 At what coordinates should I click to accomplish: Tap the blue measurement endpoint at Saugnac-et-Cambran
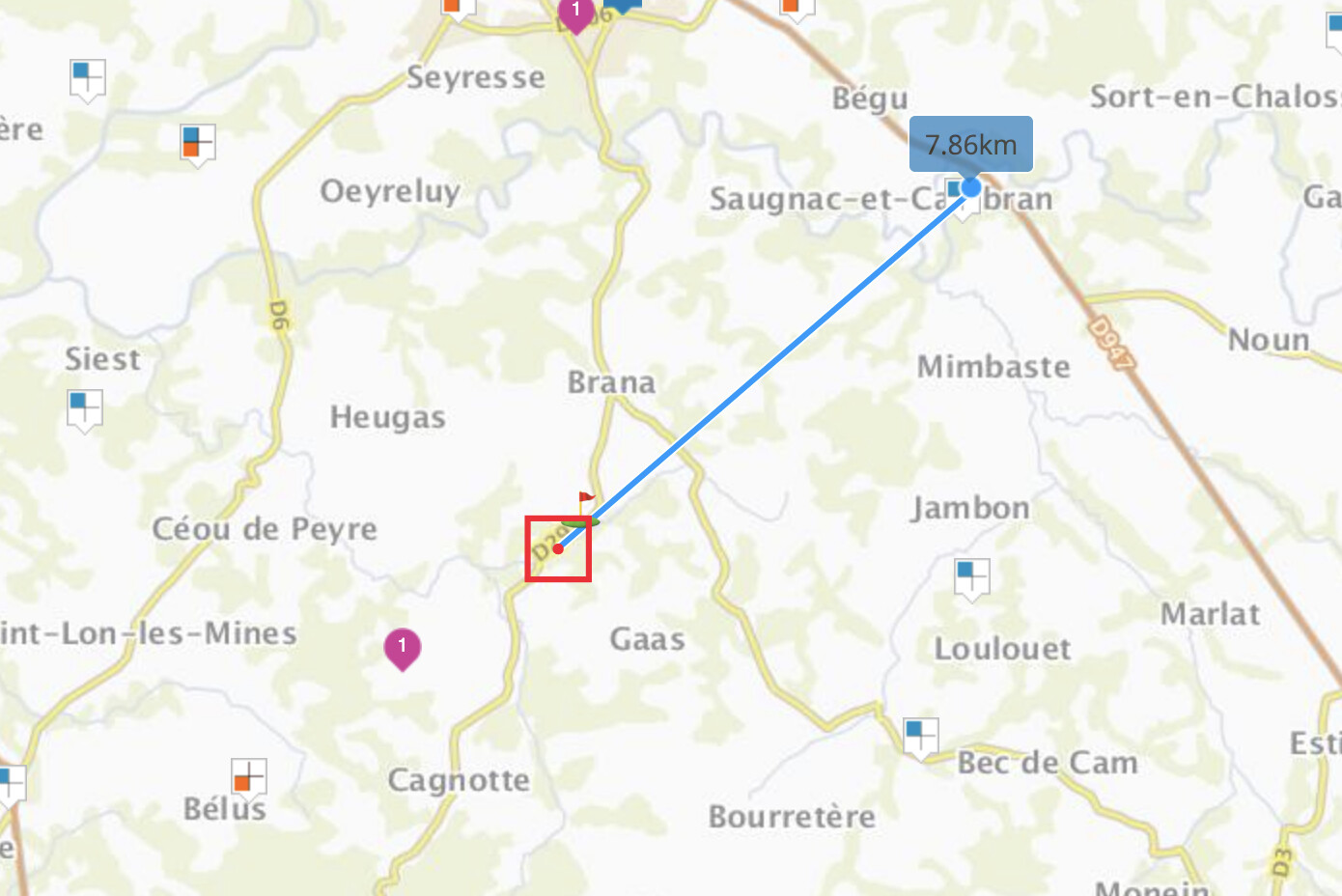970,187
